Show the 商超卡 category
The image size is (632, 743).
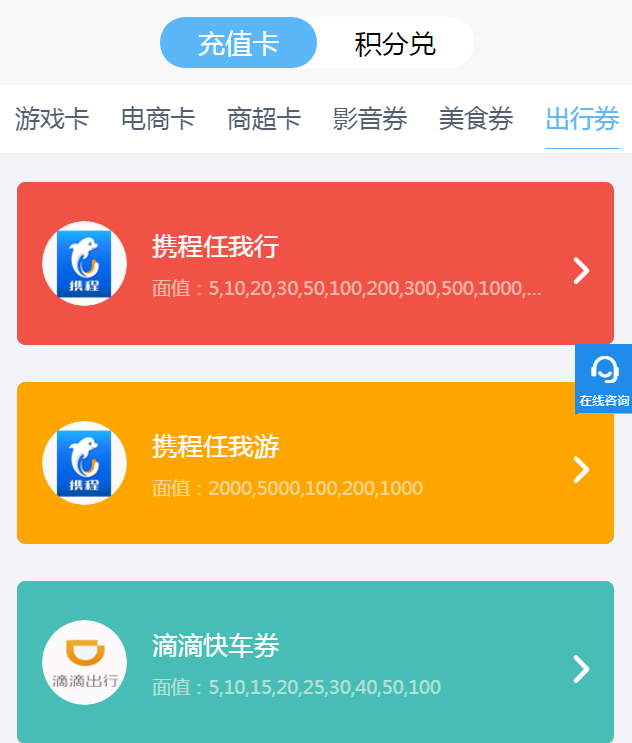(264, 119)
